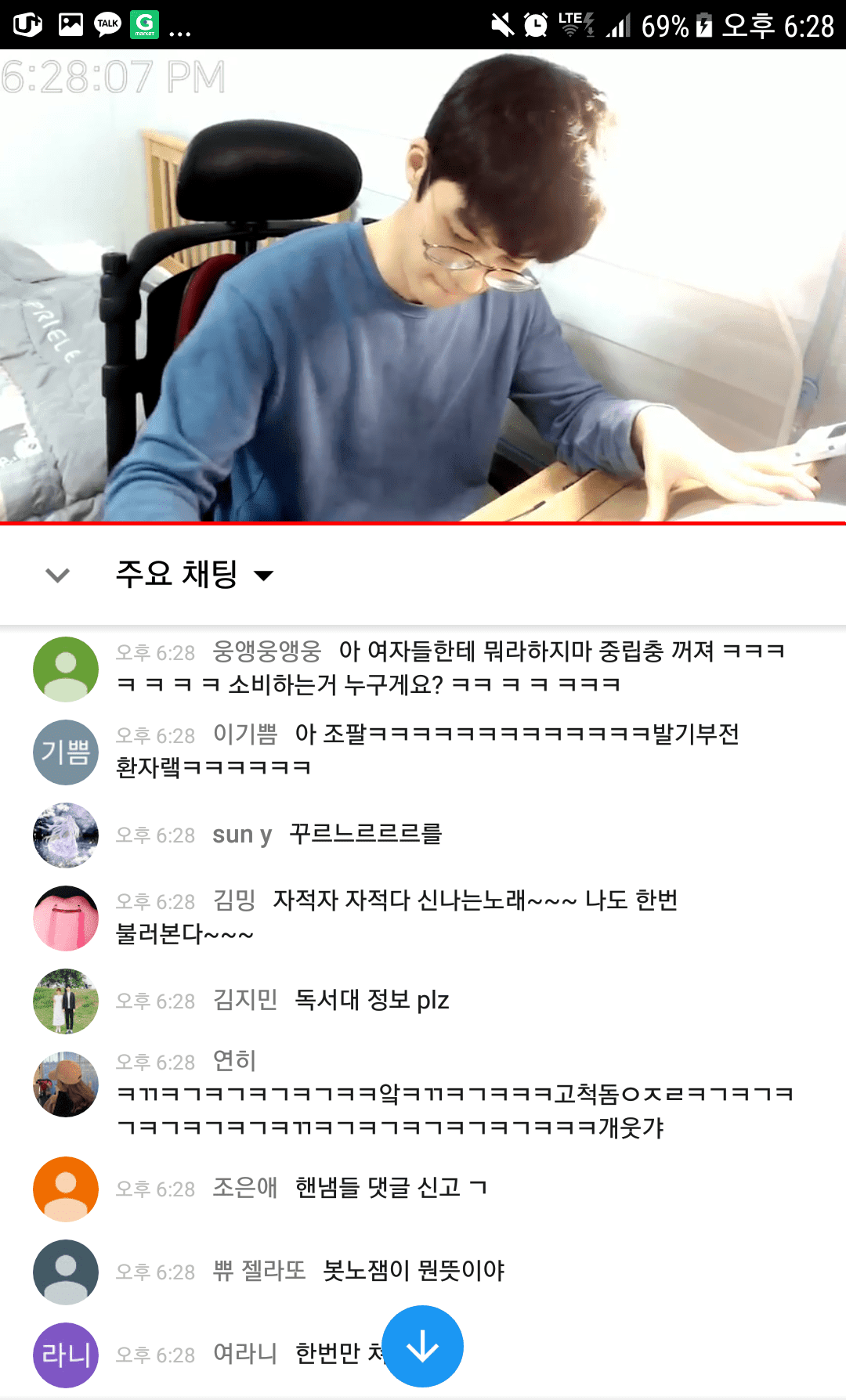The image size is (846, 1400).
Task: Tap 연희's profile avatar
Action: [x=66, y=1084]
